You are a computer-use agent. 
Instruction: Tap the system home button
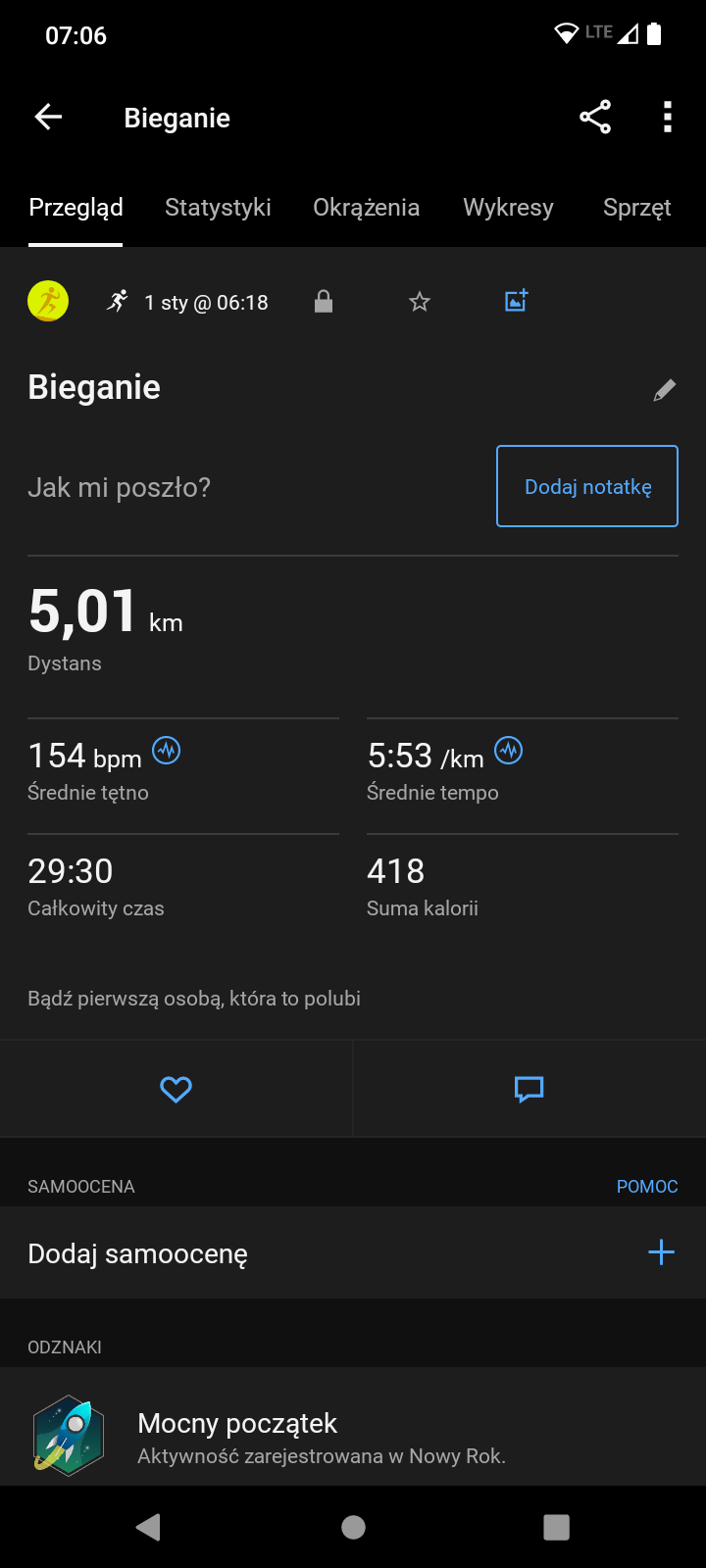[353, 1527]
